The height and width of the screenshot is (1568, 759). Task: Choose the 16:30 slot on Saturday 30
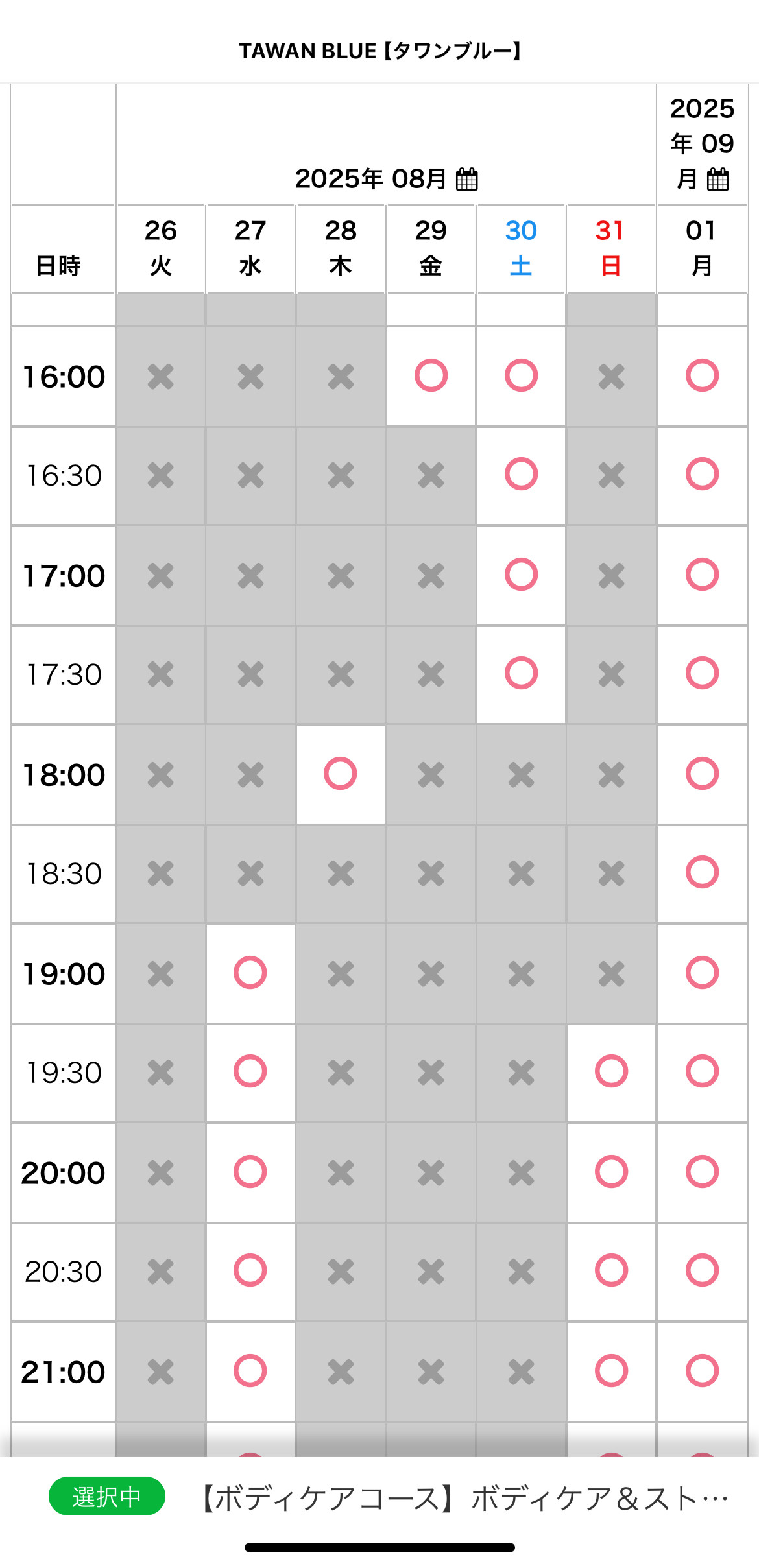(x=521, y=475)
